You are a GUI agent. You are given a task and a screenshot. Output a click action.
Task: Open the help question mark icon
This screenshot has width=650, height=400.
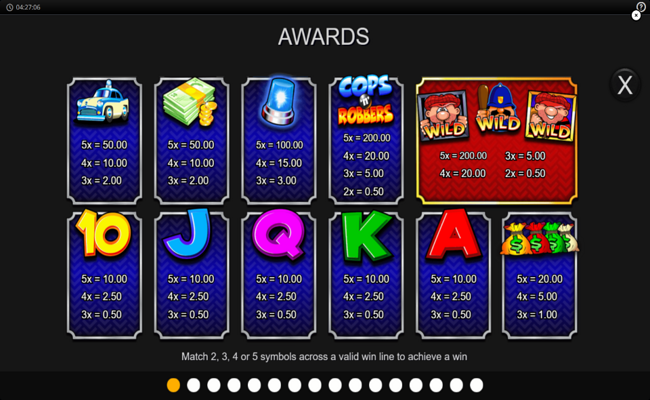click(642, 6)
